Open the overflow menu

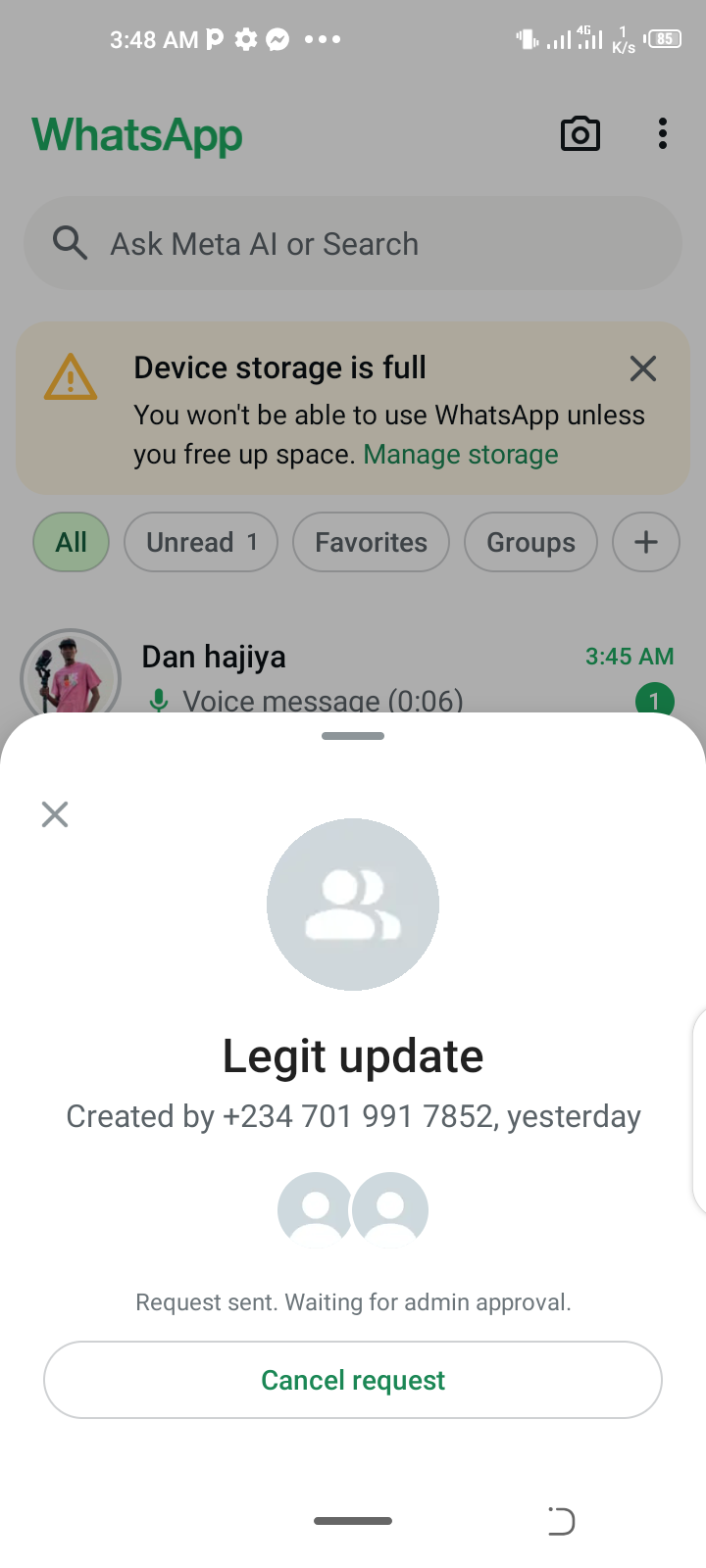click(663, 134)
